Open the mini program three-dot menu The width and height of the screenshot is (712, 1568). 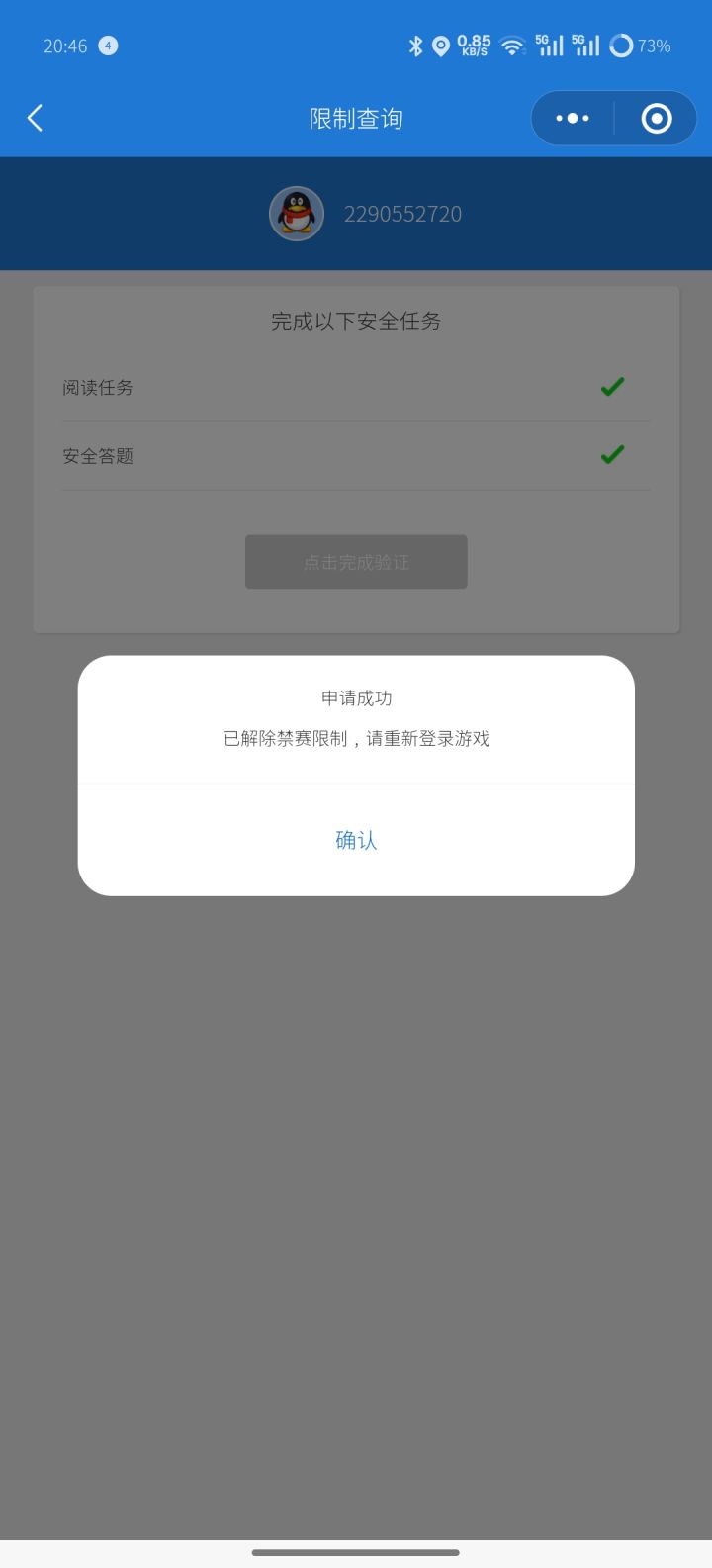573,119
